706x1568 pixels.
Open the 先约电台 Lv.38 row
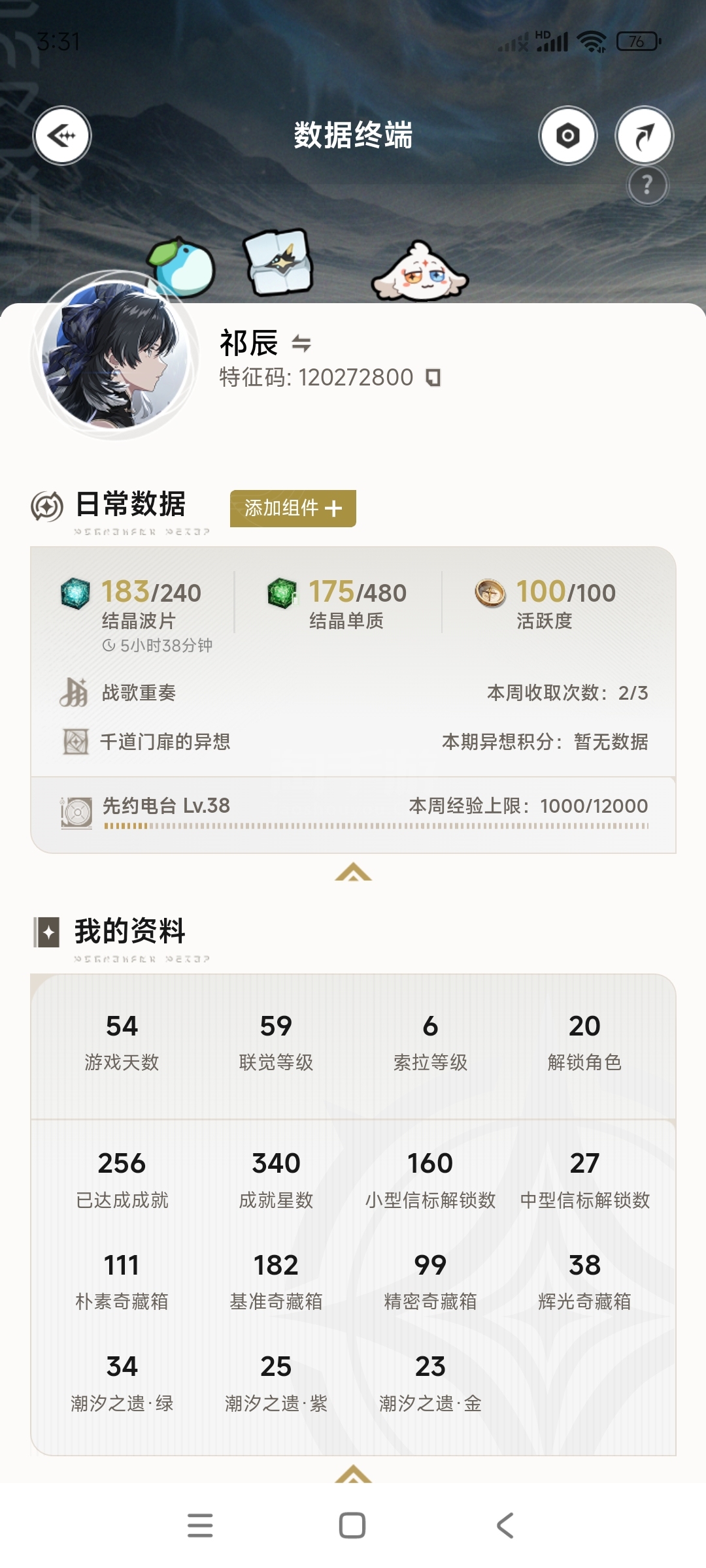pos(353,813)
